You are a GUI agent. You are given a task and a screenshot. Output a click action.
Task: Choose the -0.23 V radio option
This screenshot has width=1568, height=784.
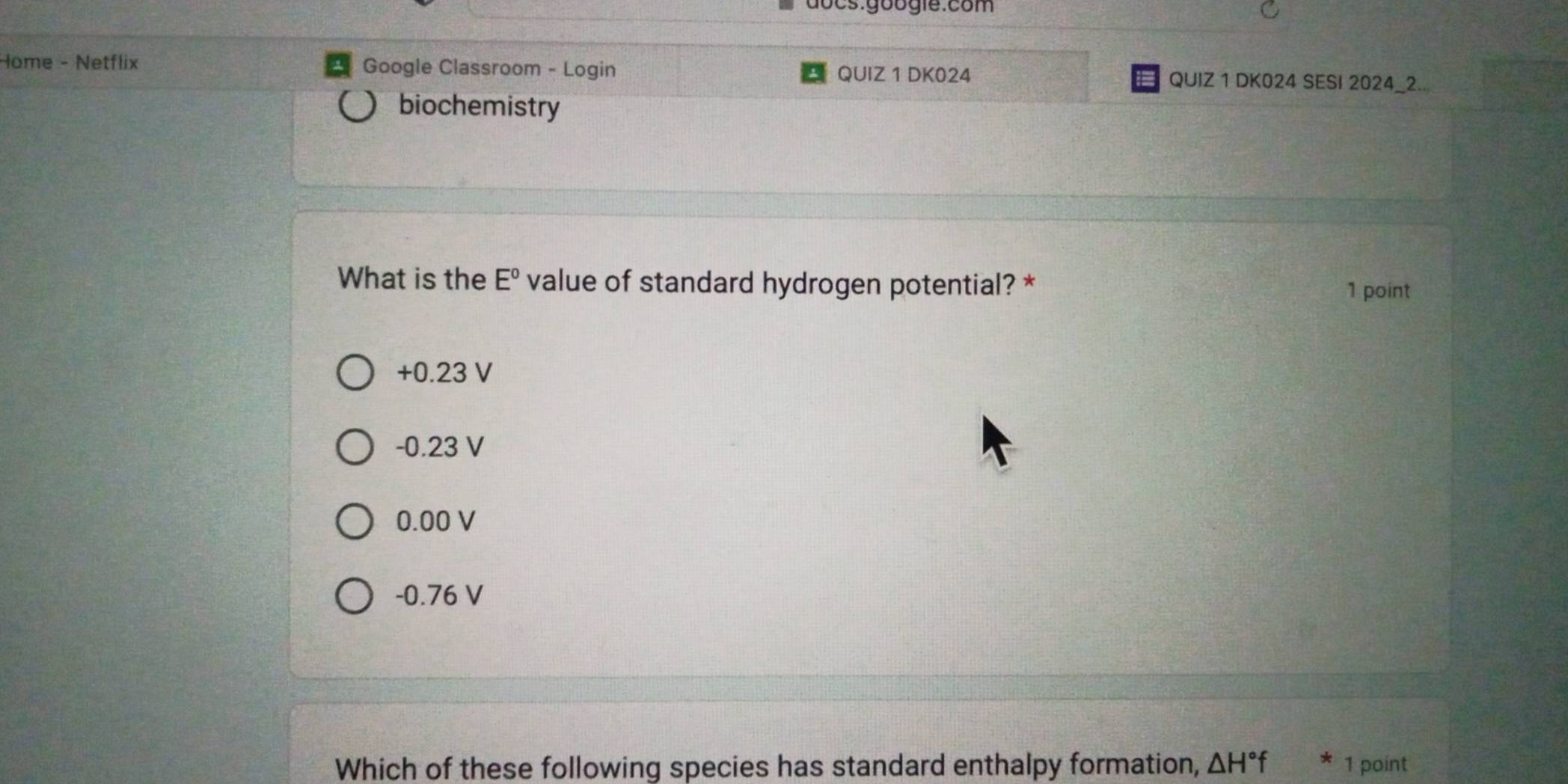[355, 447]
